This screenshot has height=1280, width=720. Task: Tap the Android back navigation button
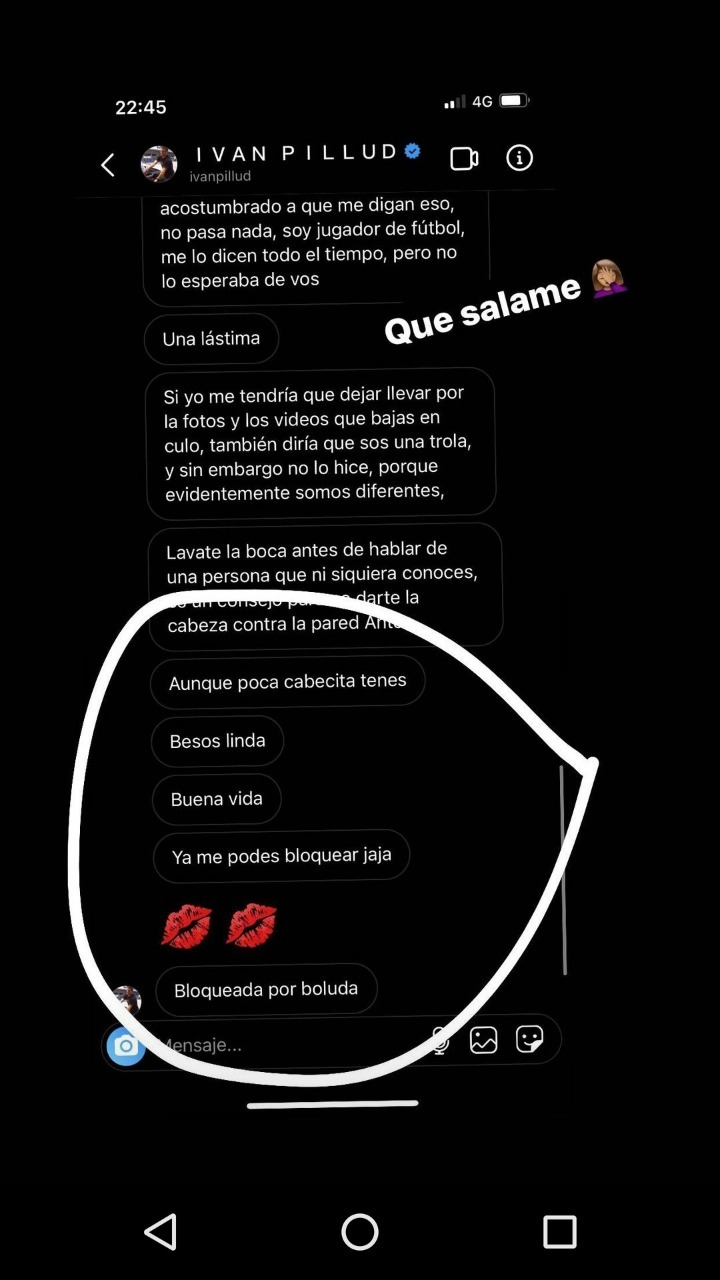[161, 1232]
